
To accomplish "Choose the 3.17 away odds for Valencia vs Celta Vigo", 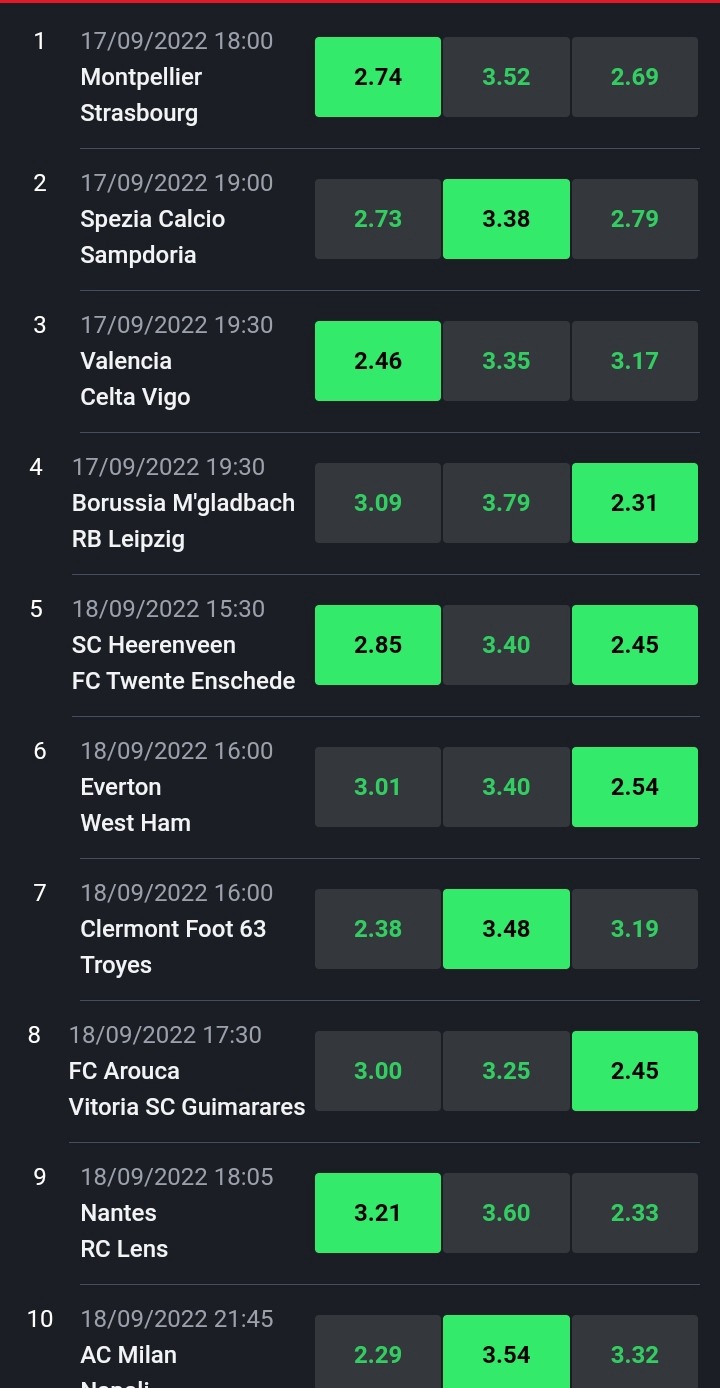I will 635,361.
